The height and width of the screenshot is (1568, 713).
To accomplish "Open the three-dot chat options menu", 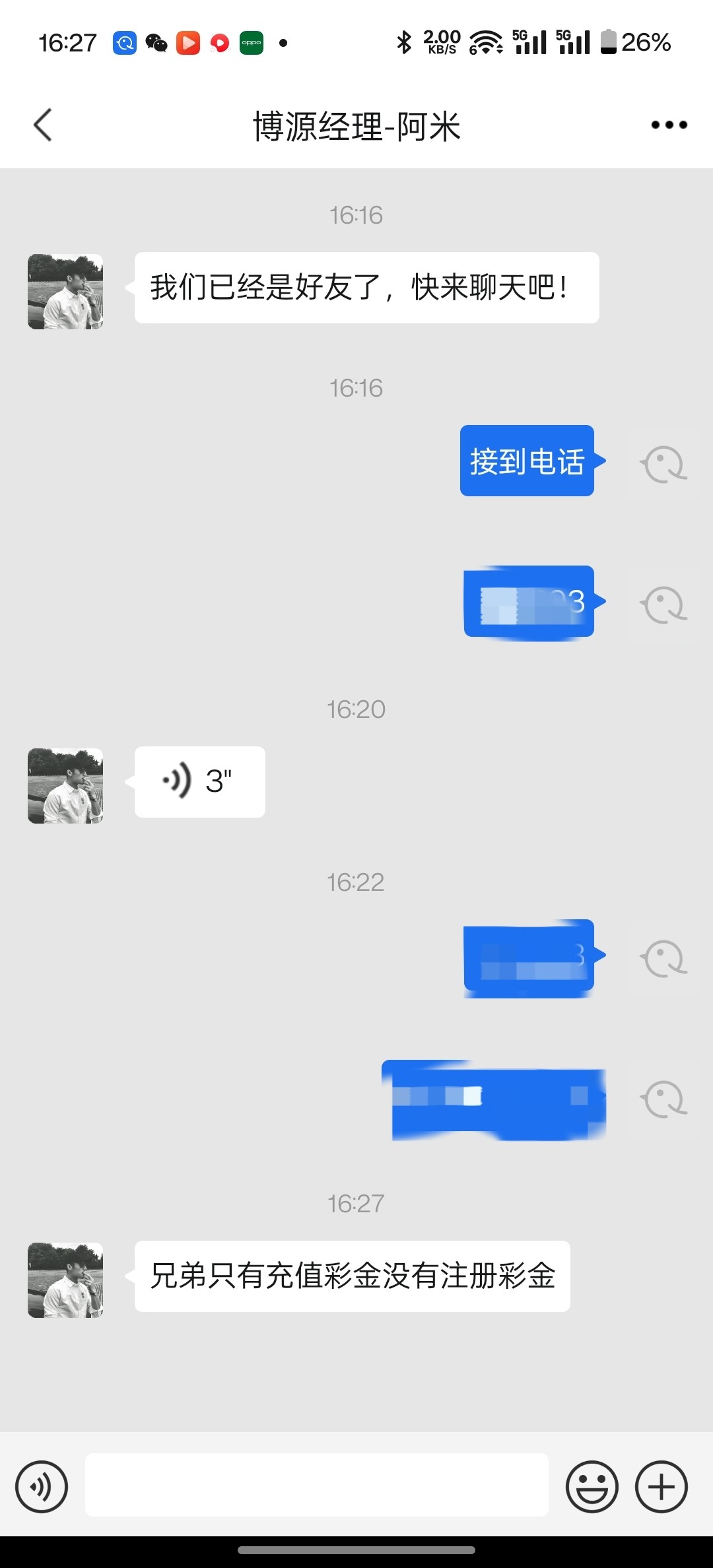I will click(669, 125).
